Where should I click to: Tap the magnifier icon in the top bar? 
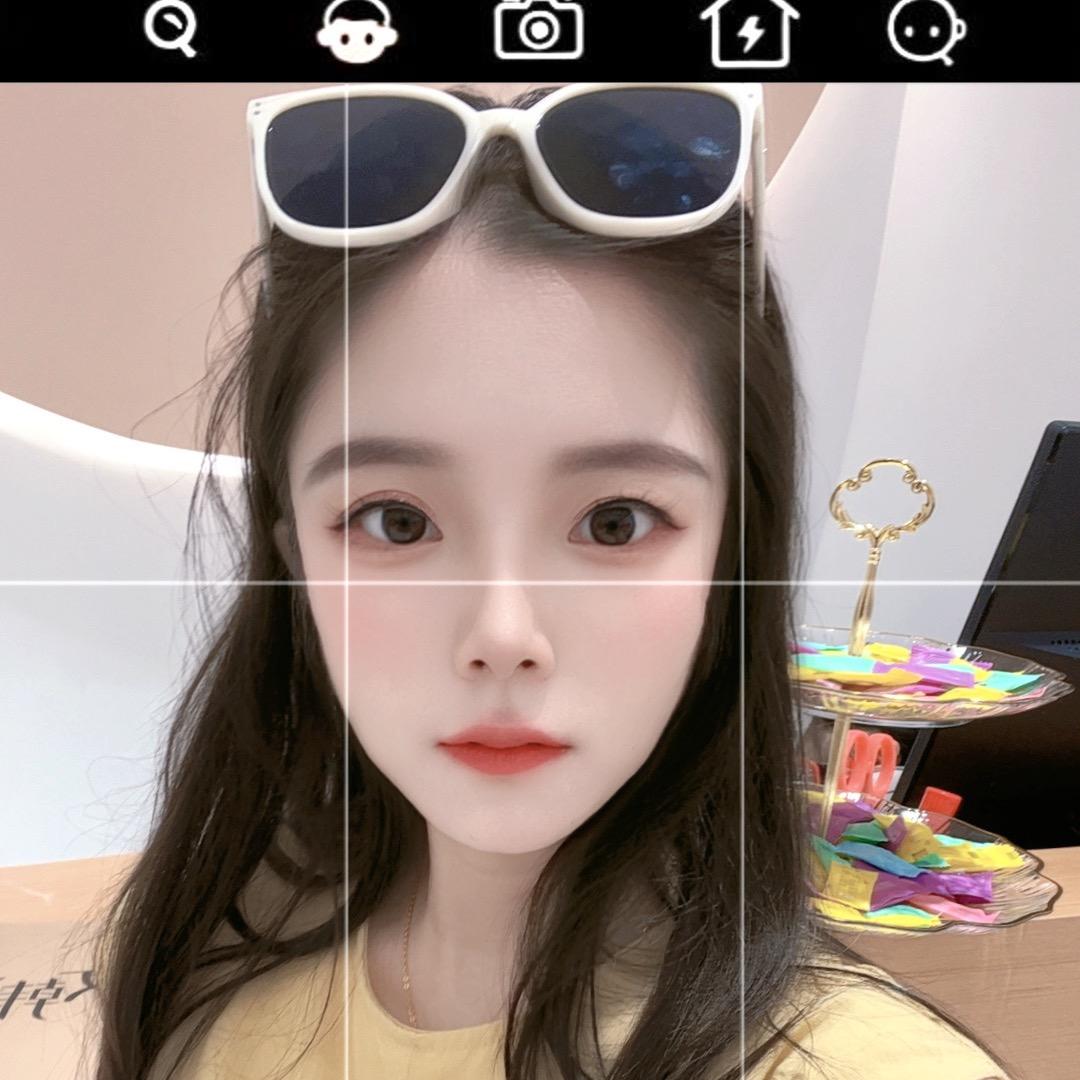[169, 28]
